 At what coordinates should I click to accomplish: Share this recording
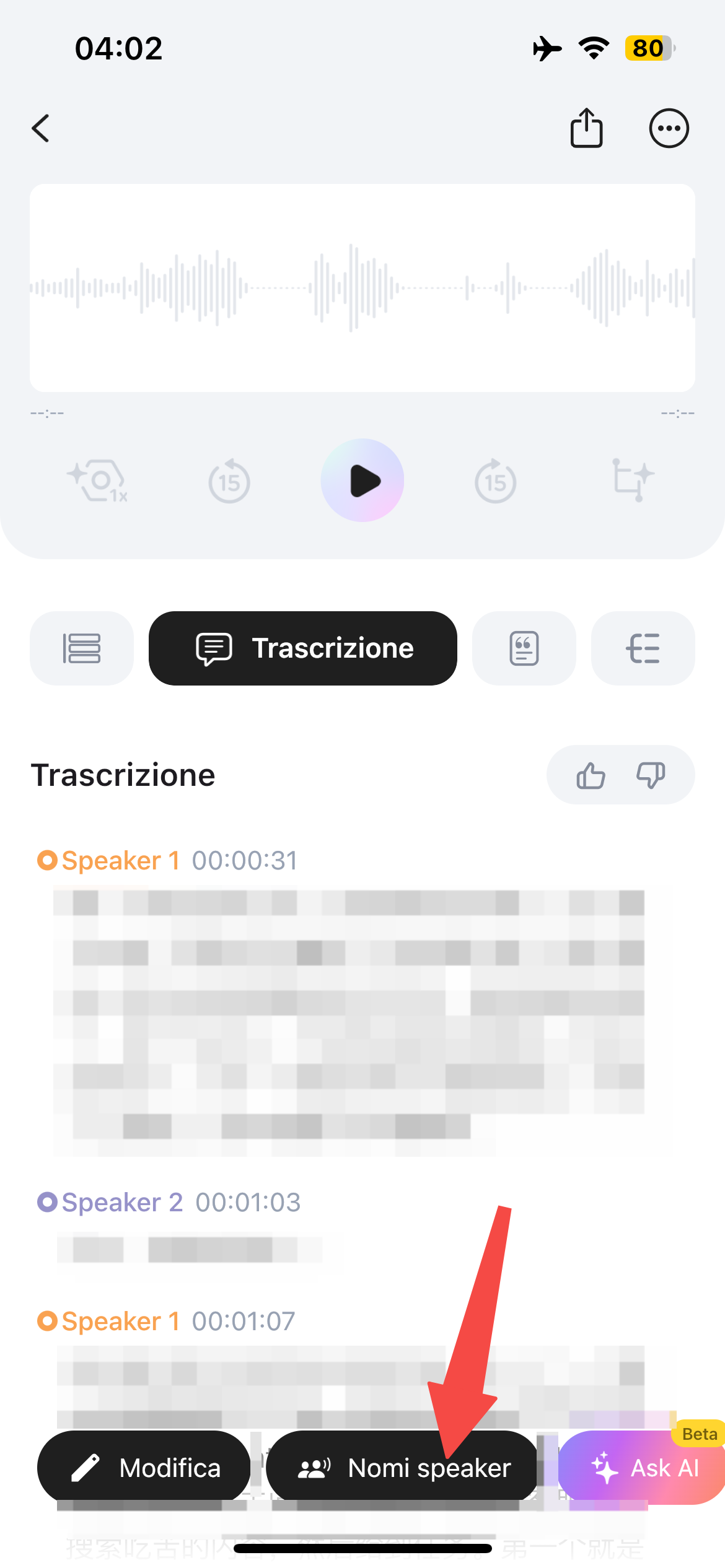coord(586,128)
